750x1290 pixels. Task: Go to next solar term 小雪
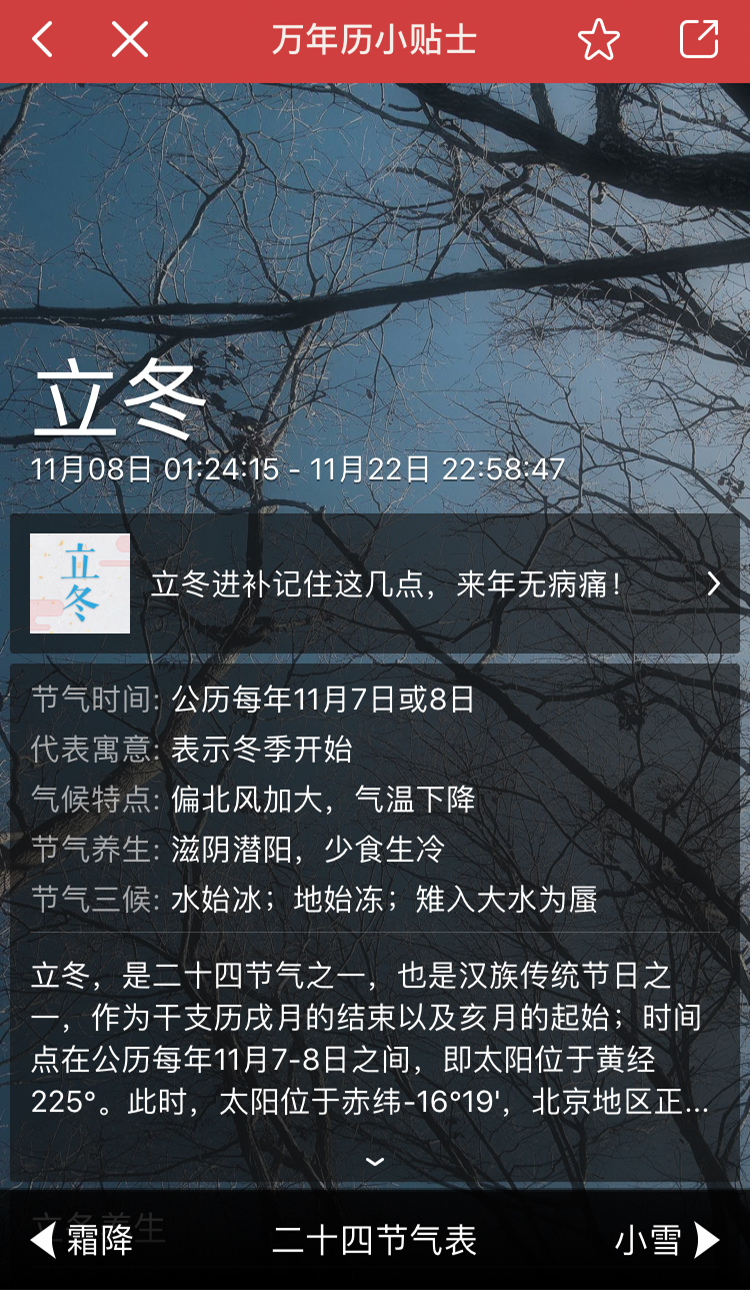coord(667,1241)
